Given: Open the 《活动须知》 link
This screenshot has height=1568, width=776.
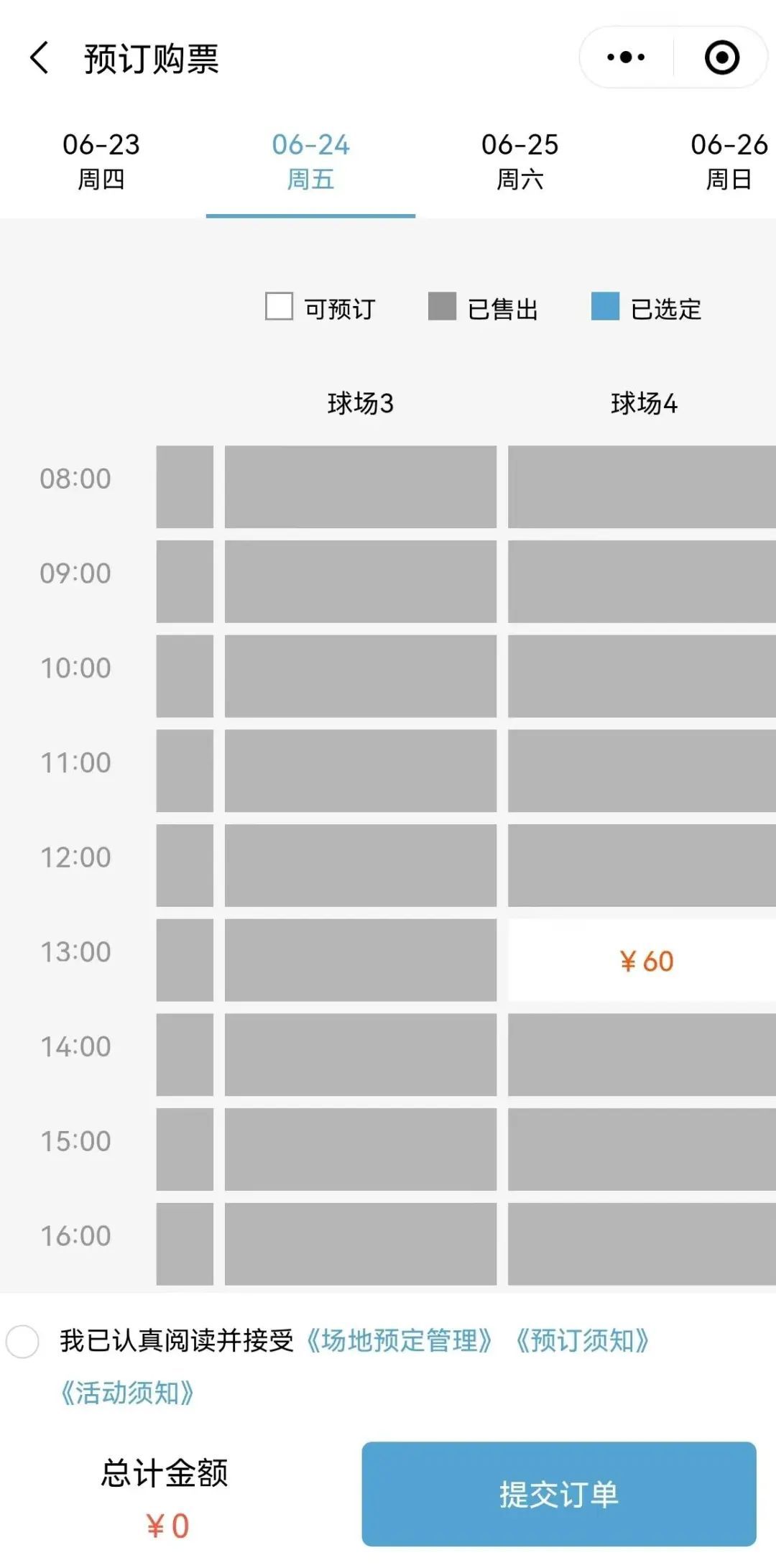Looking at the screenshot, I should (127, 1393).
